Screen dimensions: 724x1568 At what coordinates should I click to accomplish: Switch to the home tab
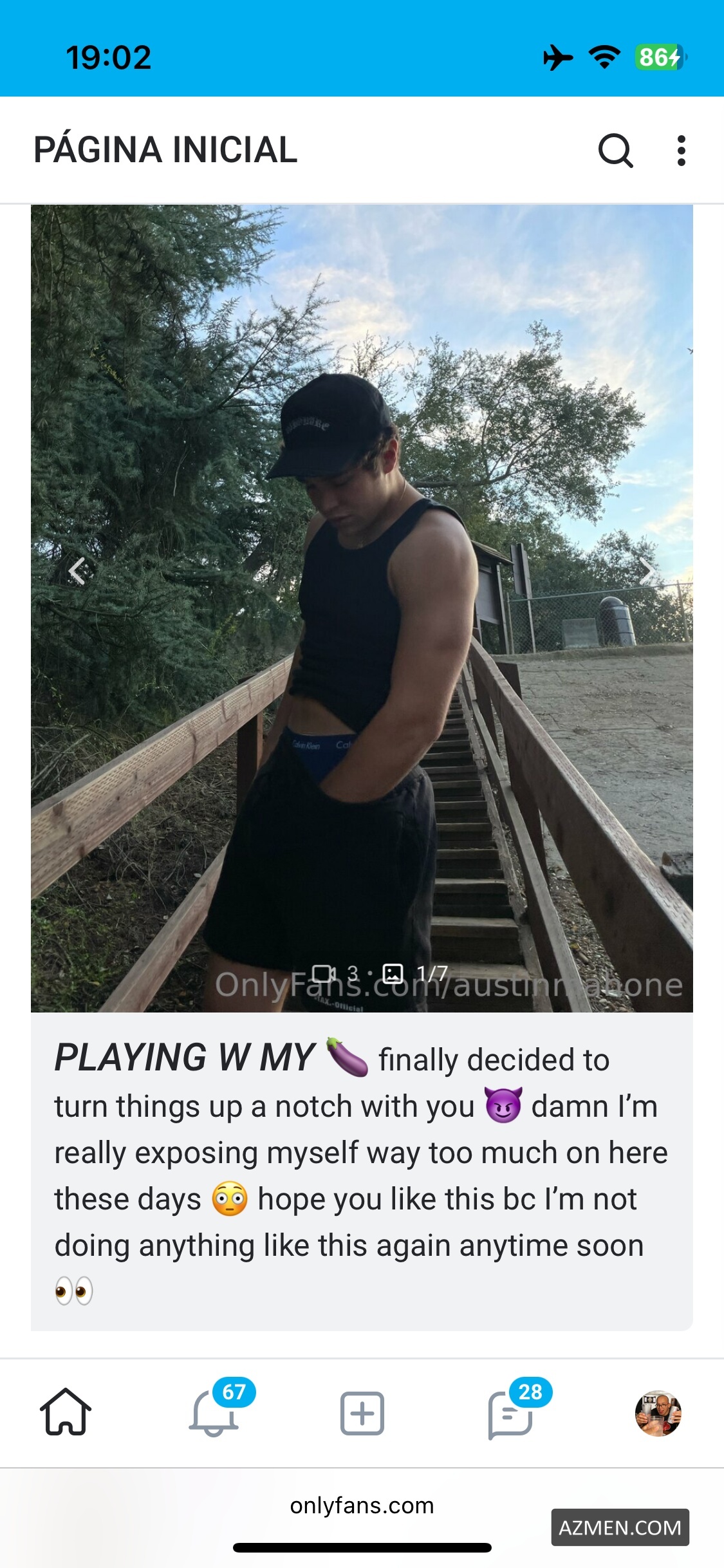(66, 1413)
